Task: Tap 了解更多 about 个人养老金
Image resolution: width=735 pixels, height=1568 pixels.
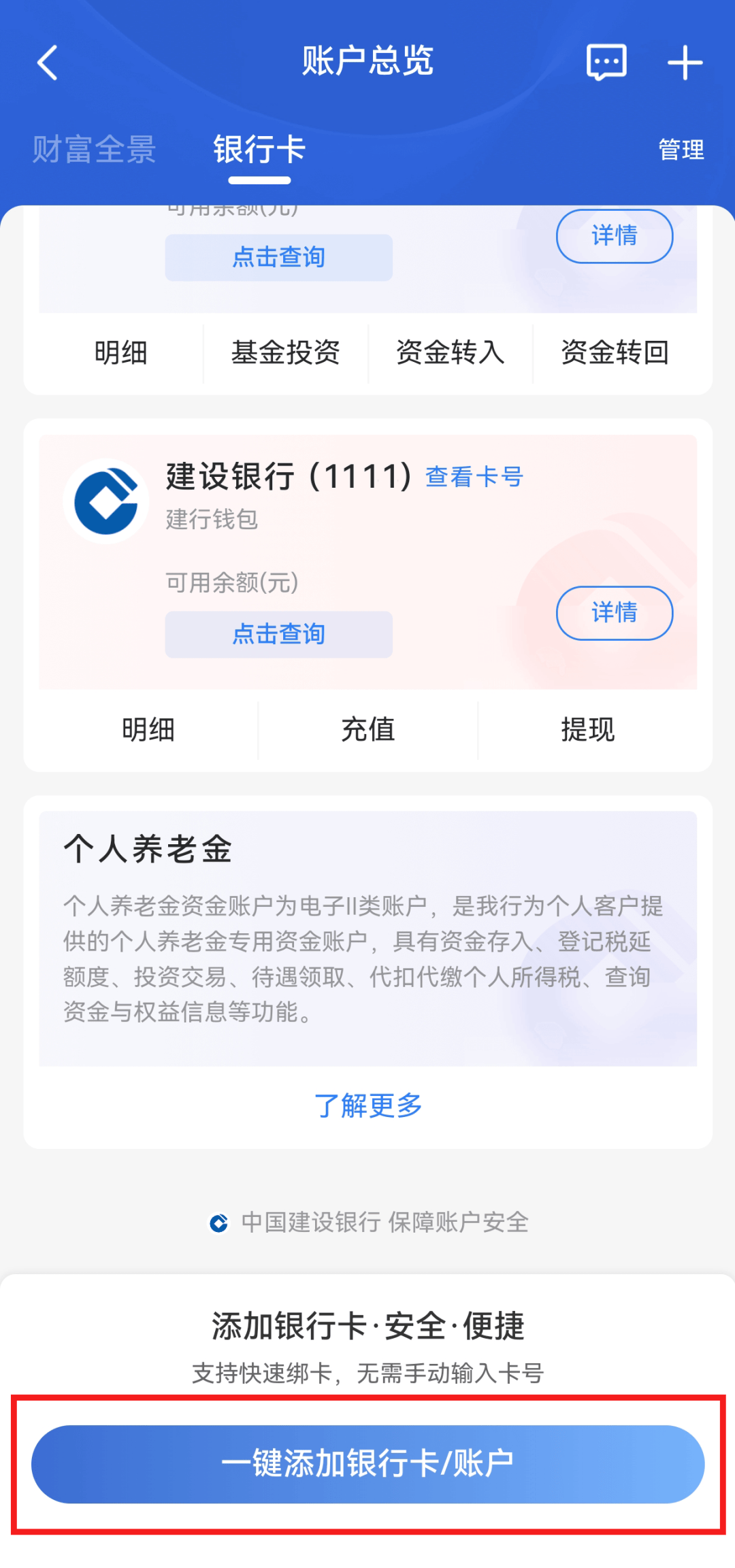Action: 367,1105
